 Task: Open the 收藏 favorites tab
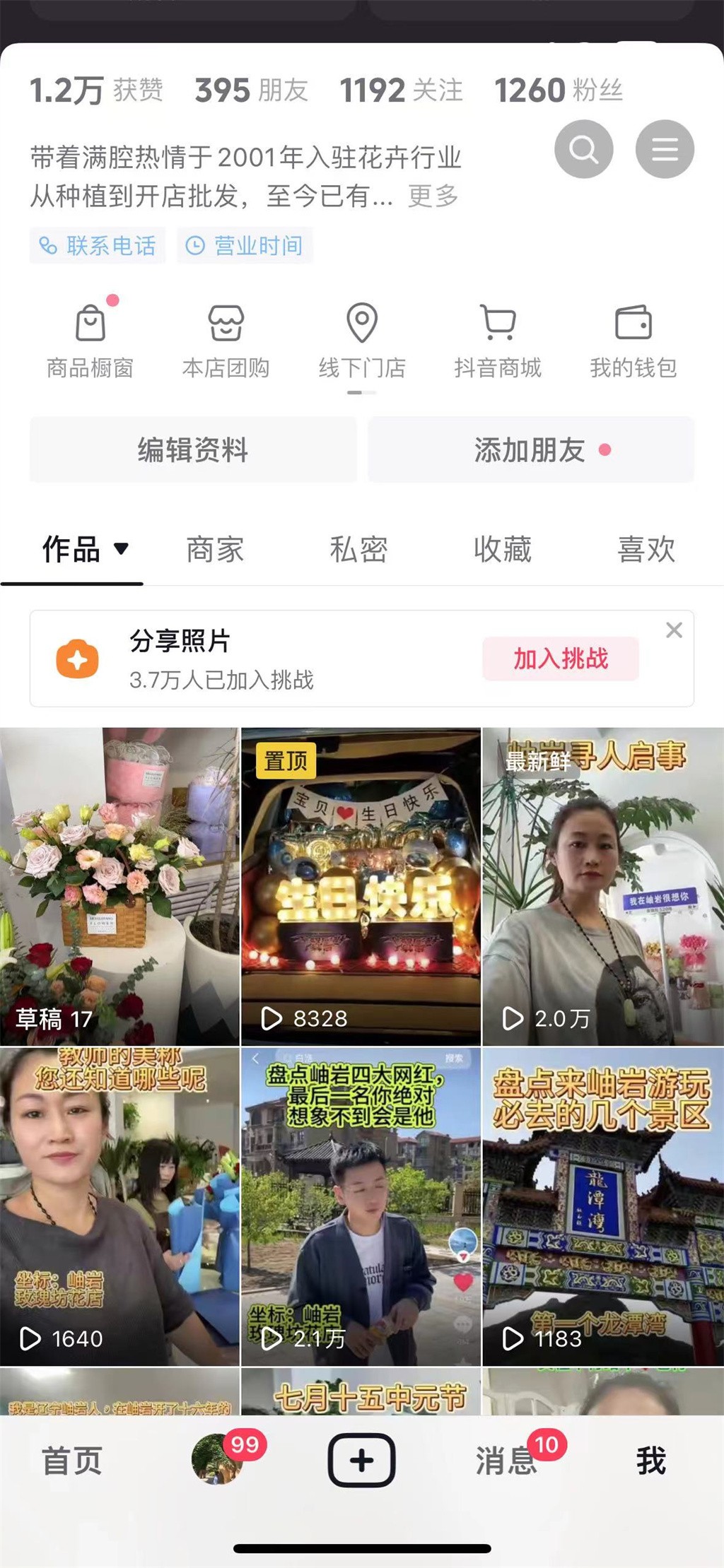503,548
